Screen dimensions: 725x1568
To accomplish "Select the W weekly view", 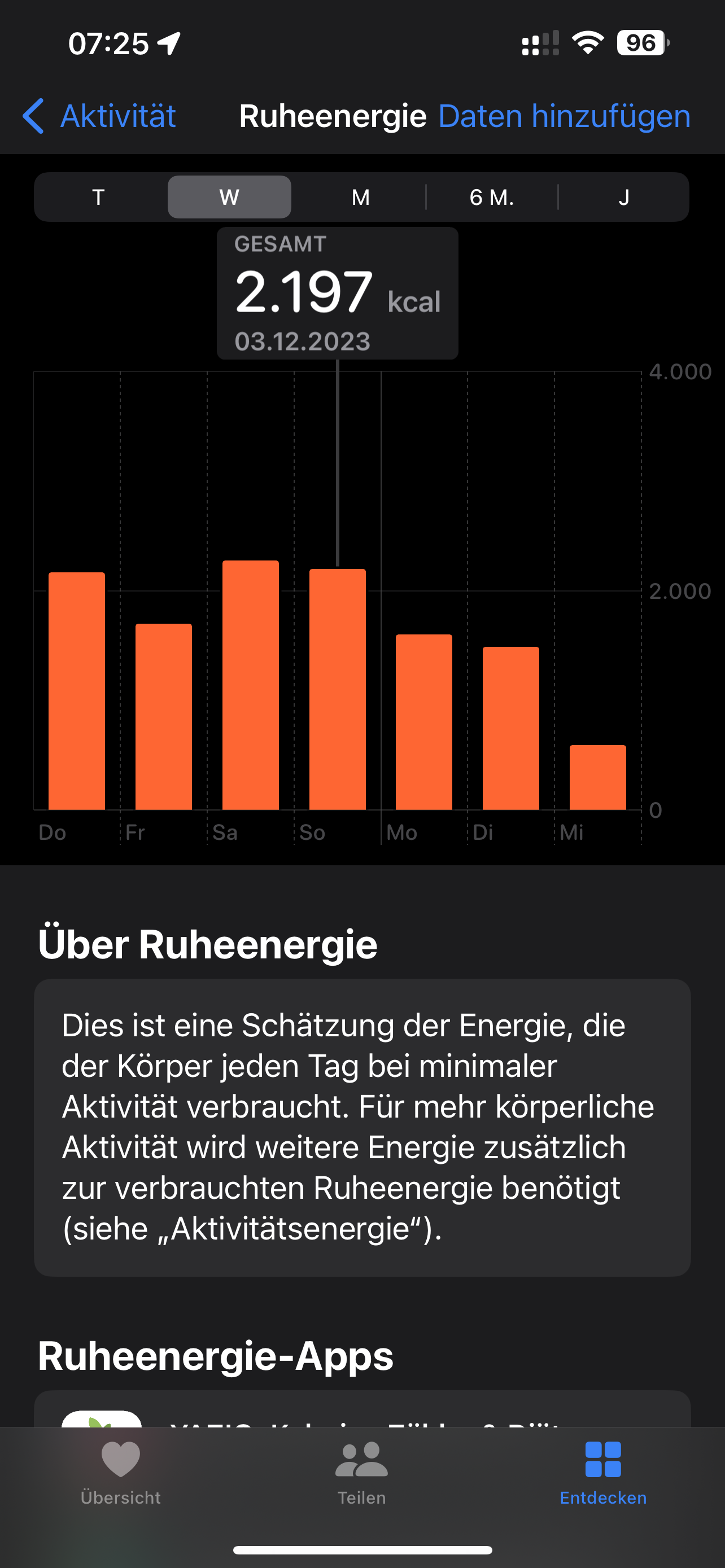I will 229,197.
